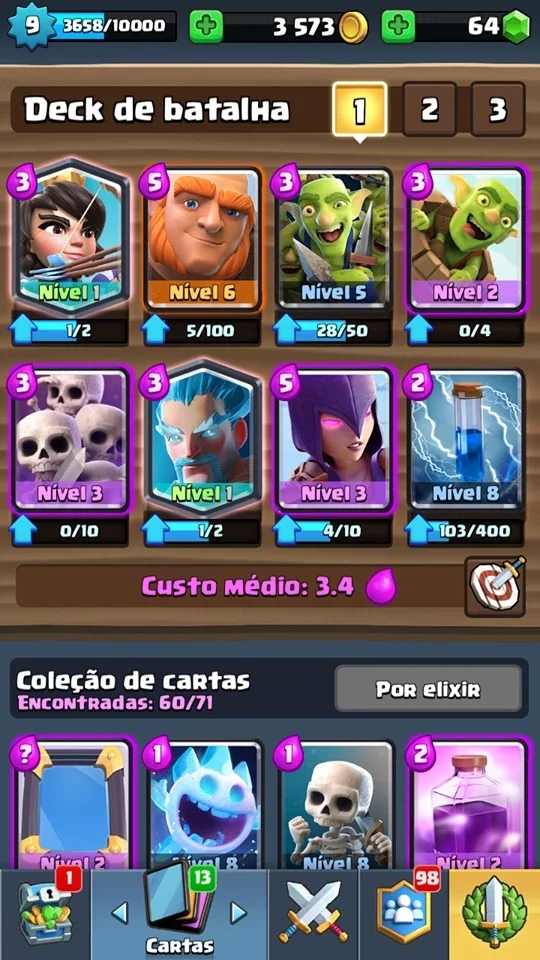This screenshot has height=960, width=540.
Task: Select the Giant card at Nível 6
Action: pyautogui.click(x=203, y=238)
